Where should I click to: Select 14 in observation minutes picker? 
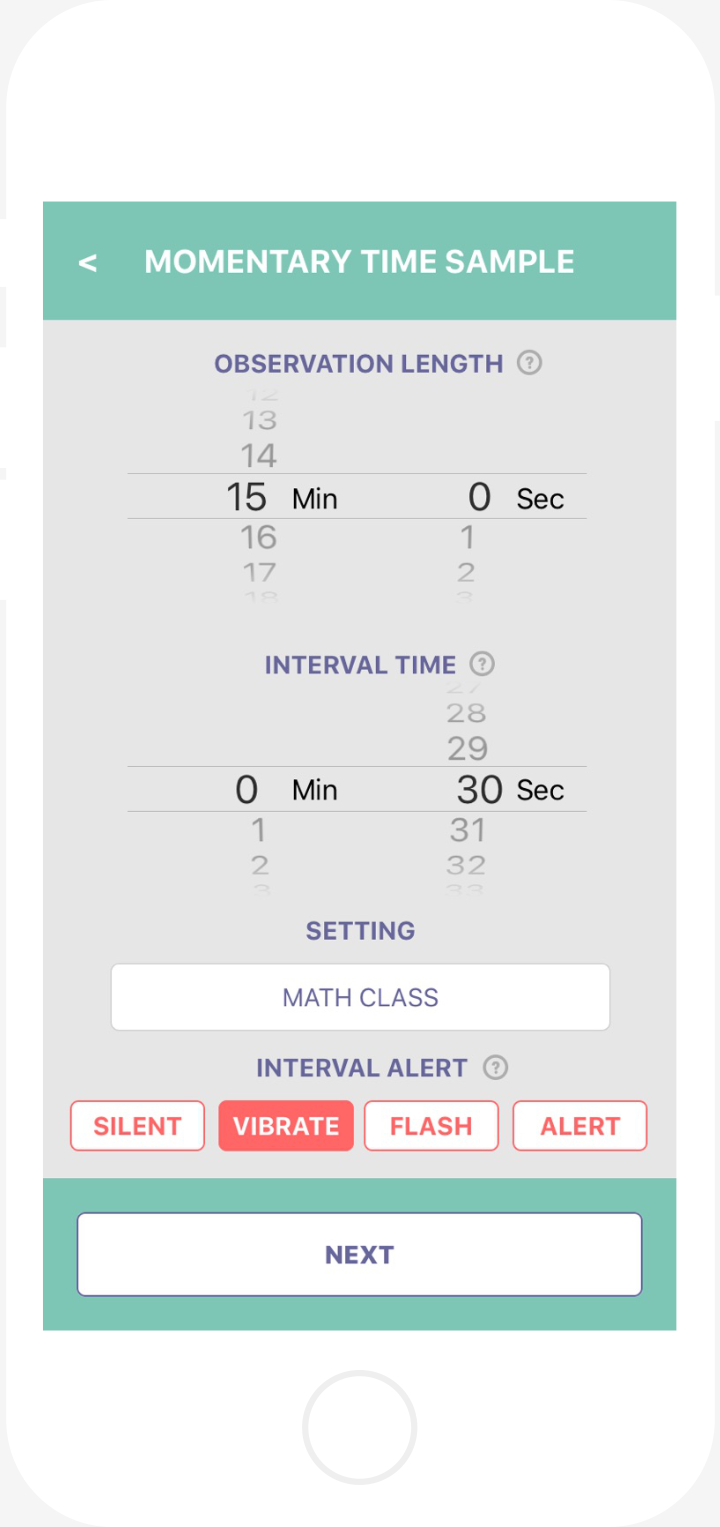point(258,456)
